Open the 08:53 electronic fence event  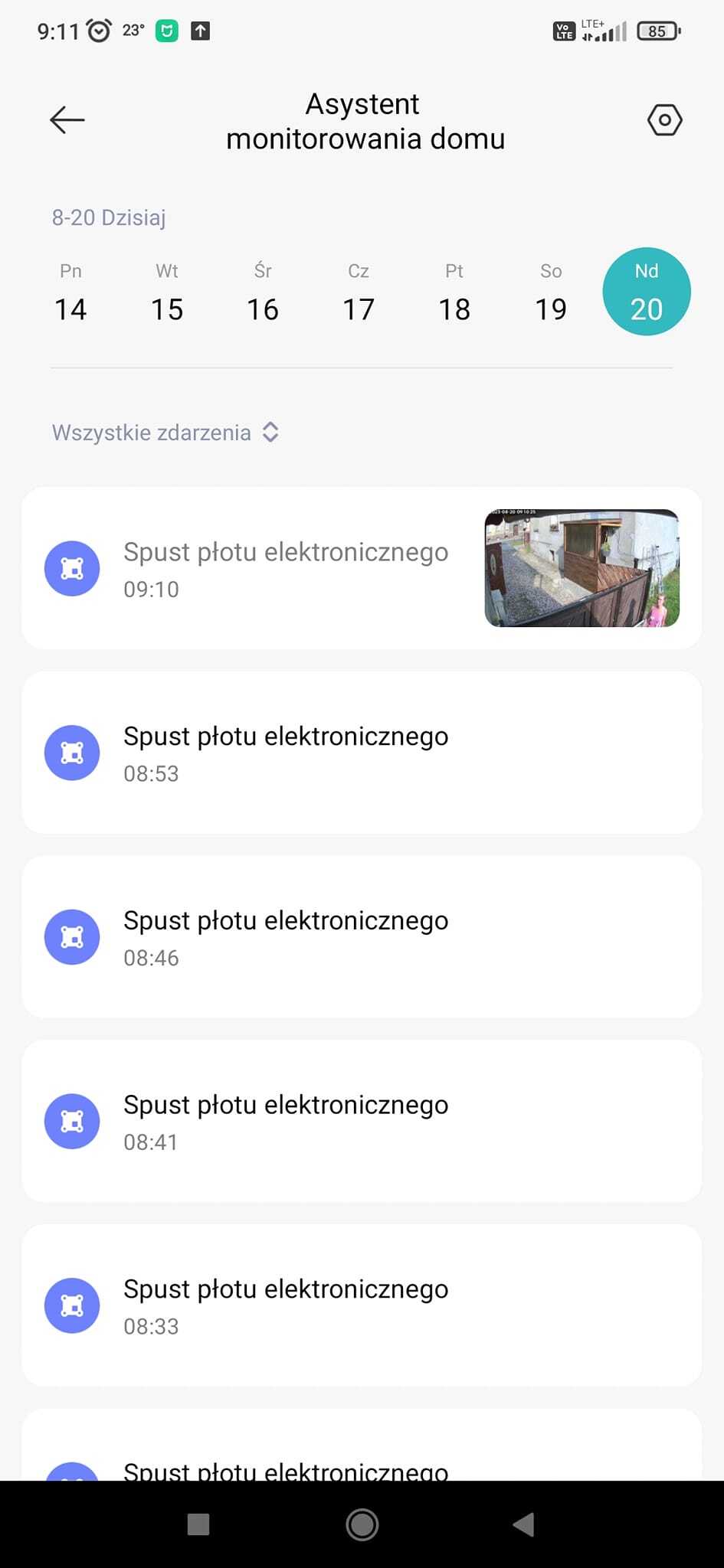362,753
